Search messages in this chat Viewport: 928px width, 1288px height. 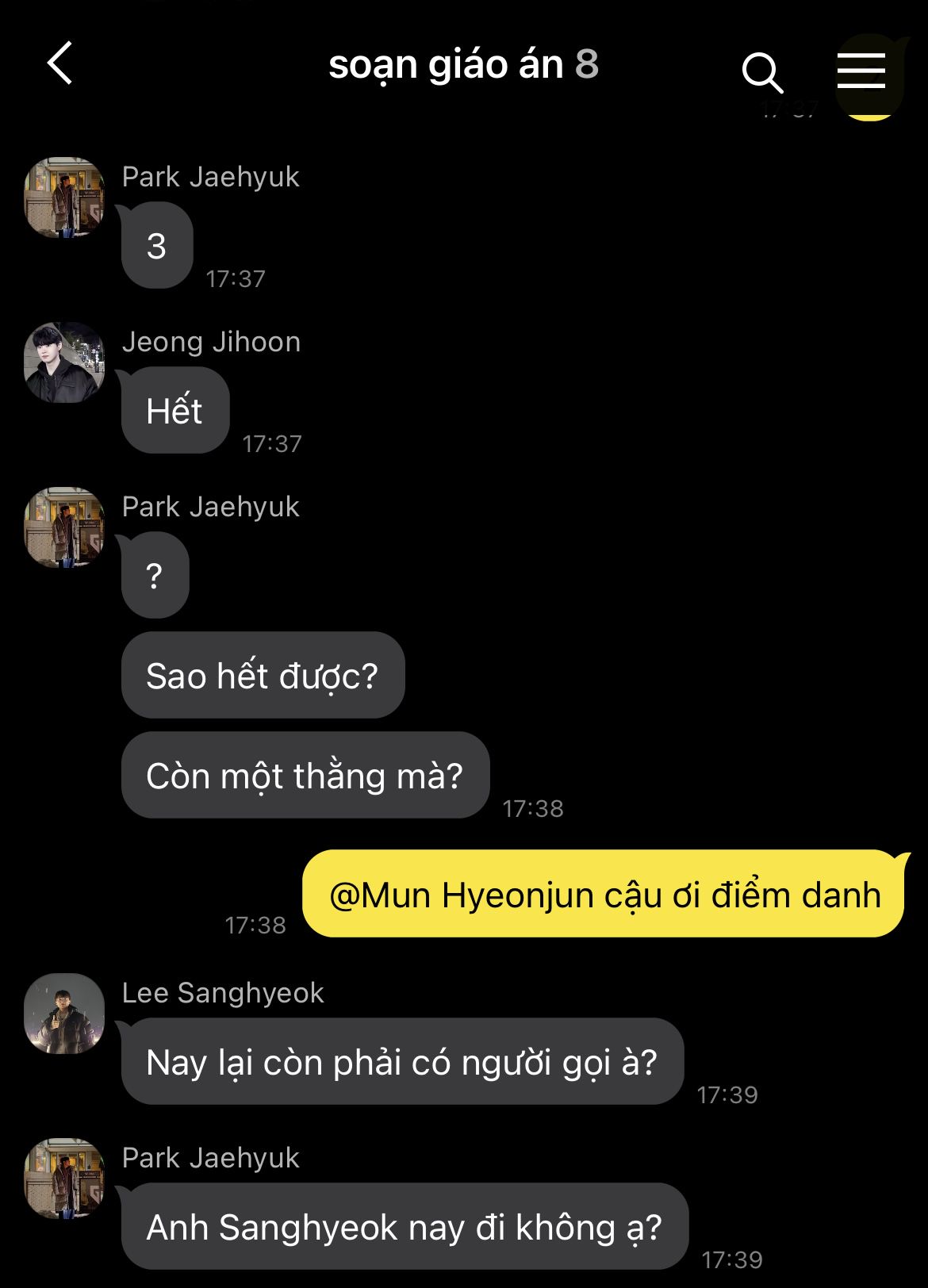click(761, 72)
